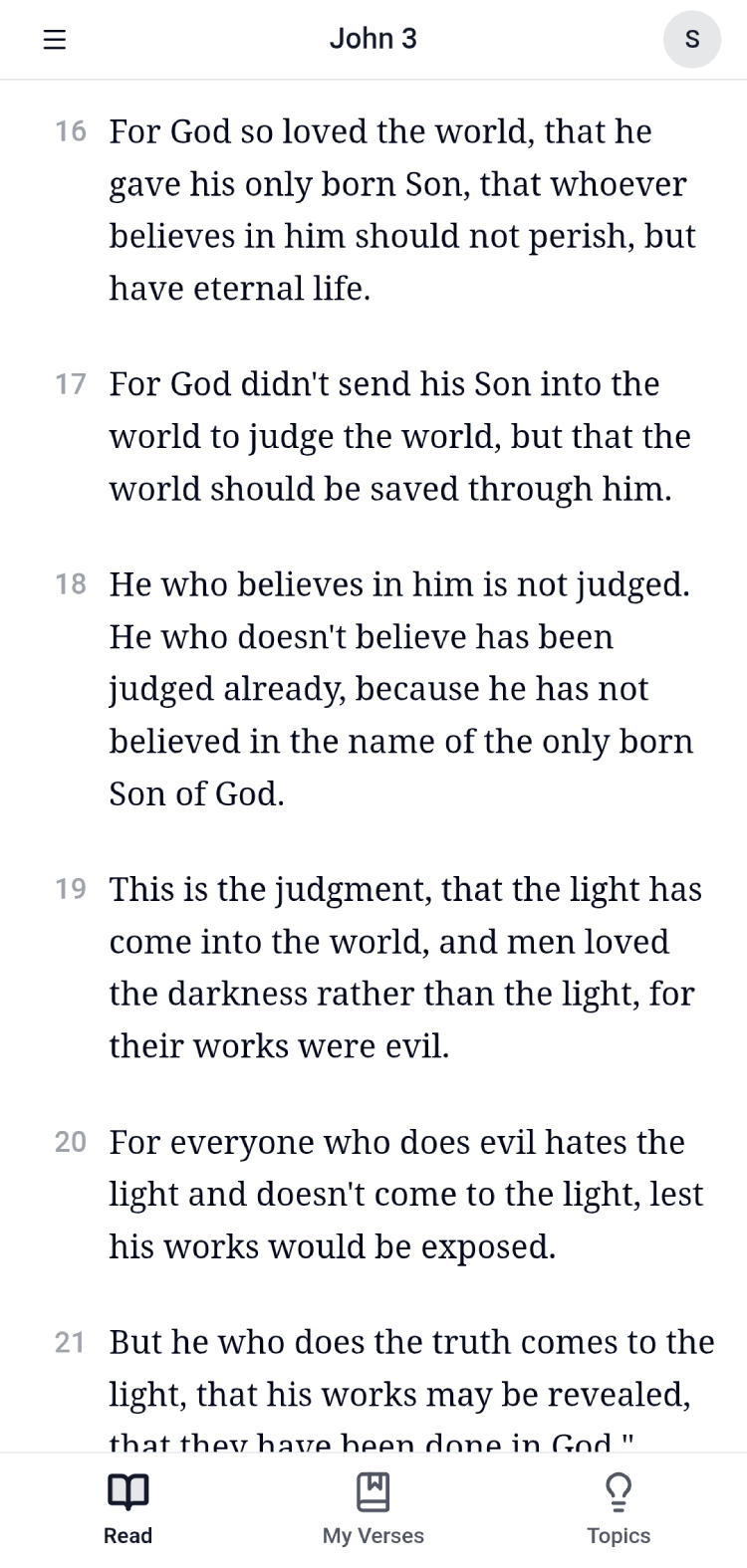Image resolution: width=747 pixels, height=1568 pixels.
Task: Switch to the Topics tab
Action: coord(619,1507)
